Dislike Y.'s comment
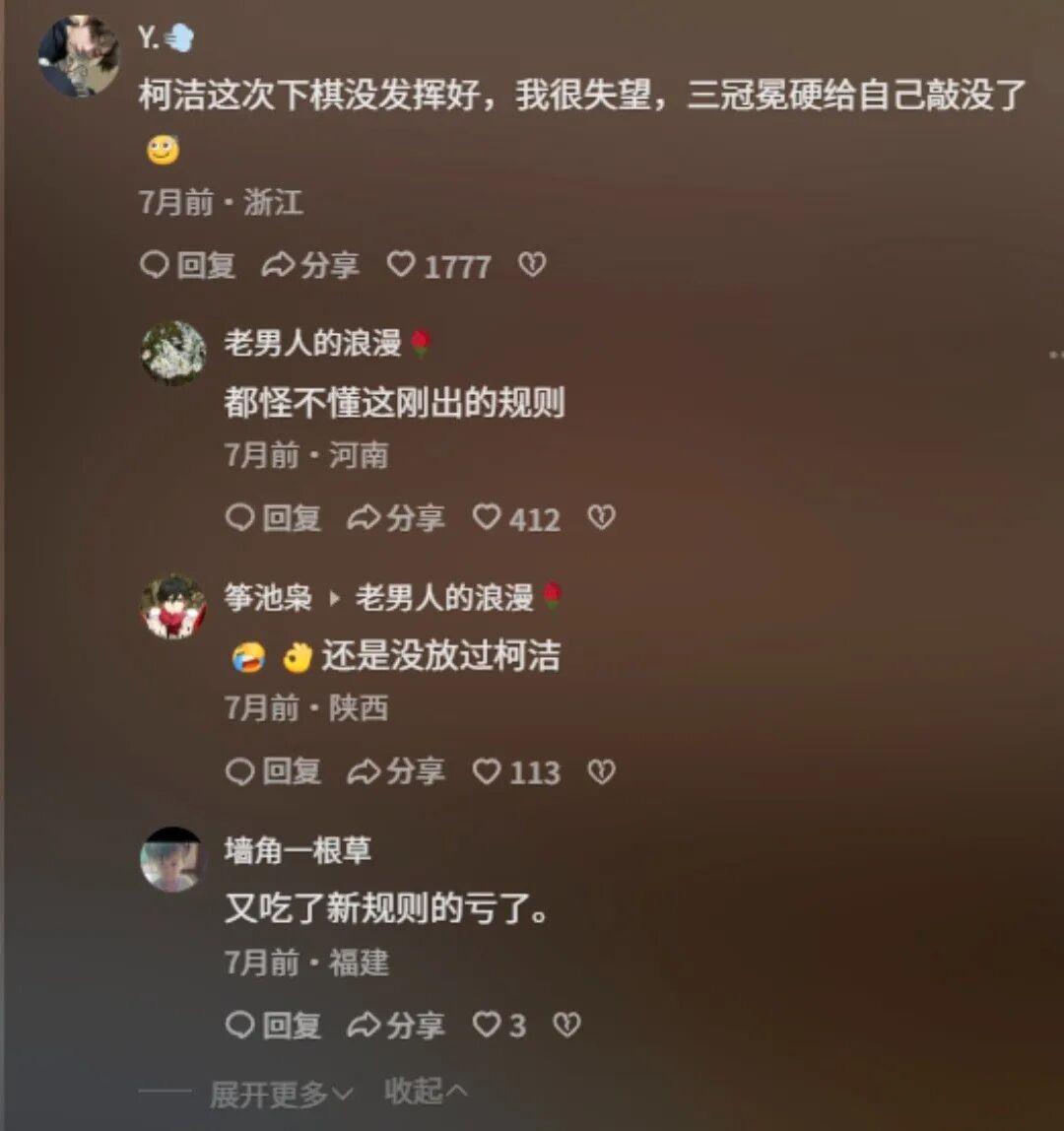Screen dimensions: 1064x1131 (532, 265)
